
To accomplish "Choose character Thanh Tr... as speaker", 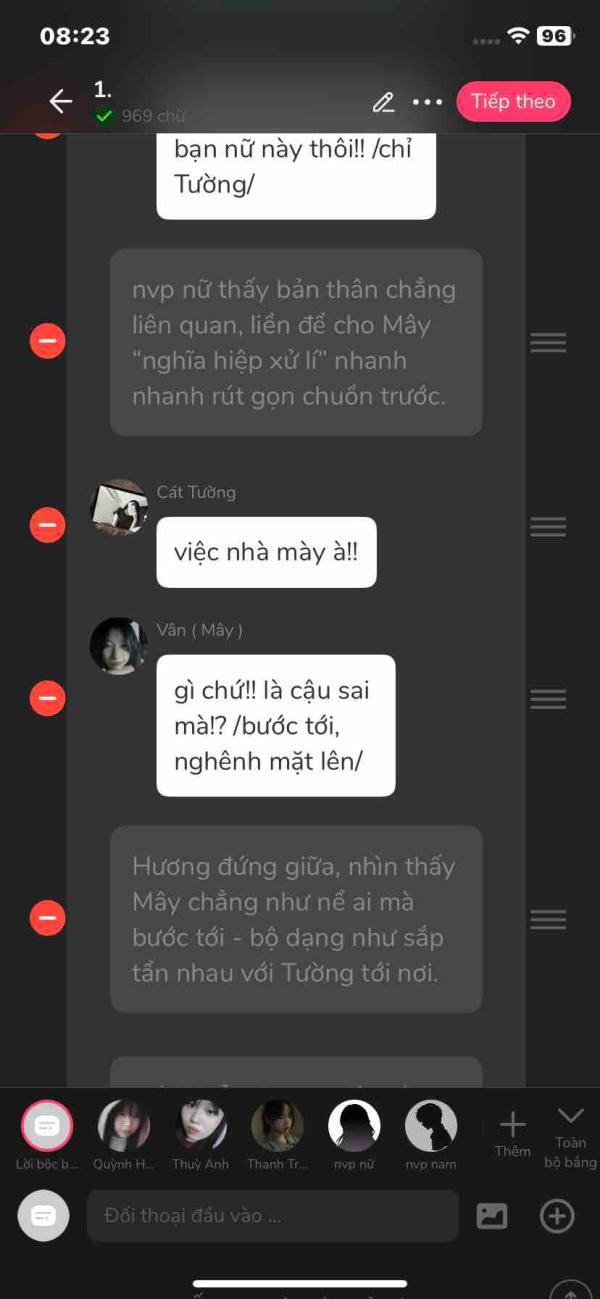I will pos(277,1135).
